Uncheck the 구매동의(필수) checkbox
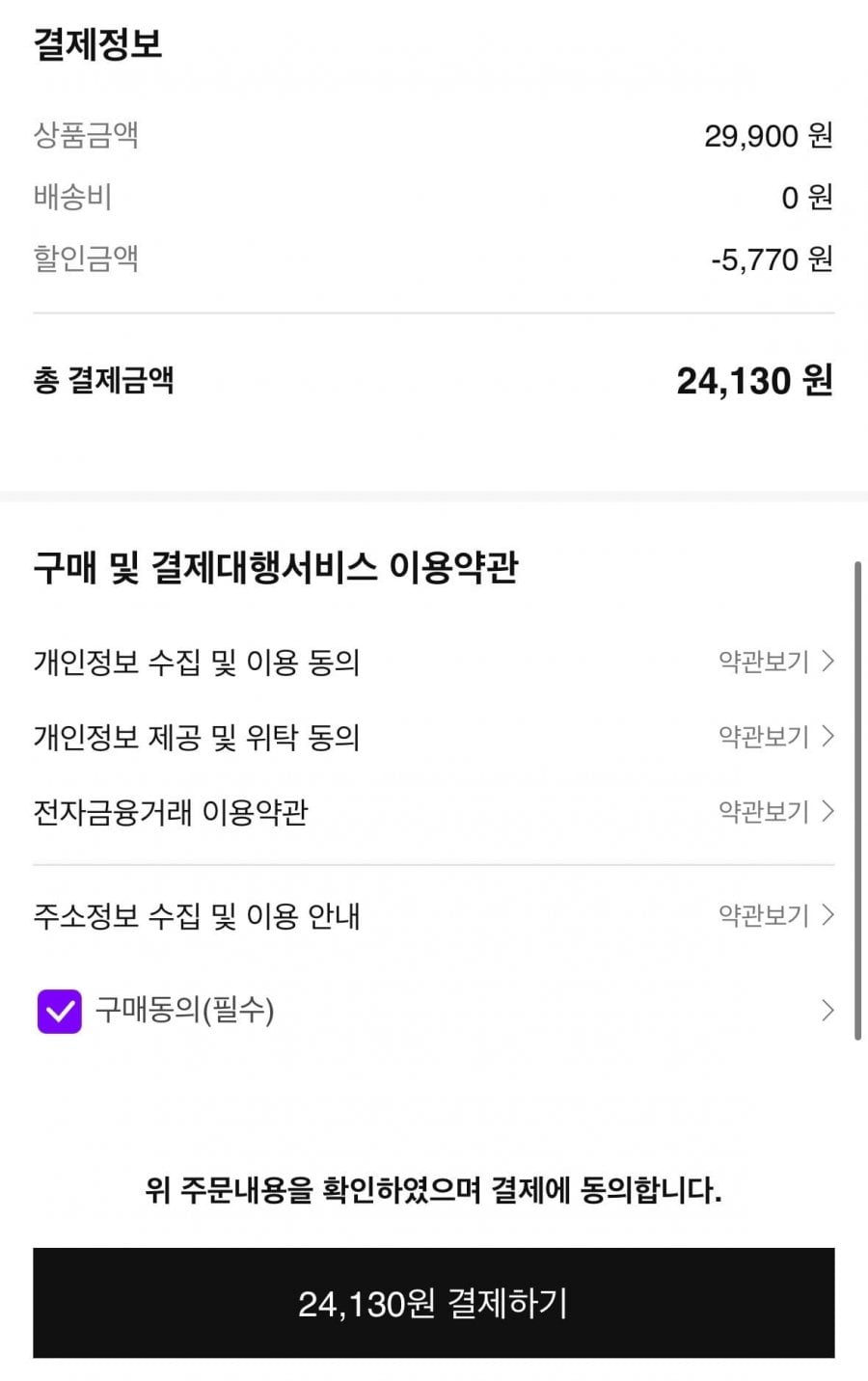The width and height of the screenshot is (868, 1381). (59, 1011)
